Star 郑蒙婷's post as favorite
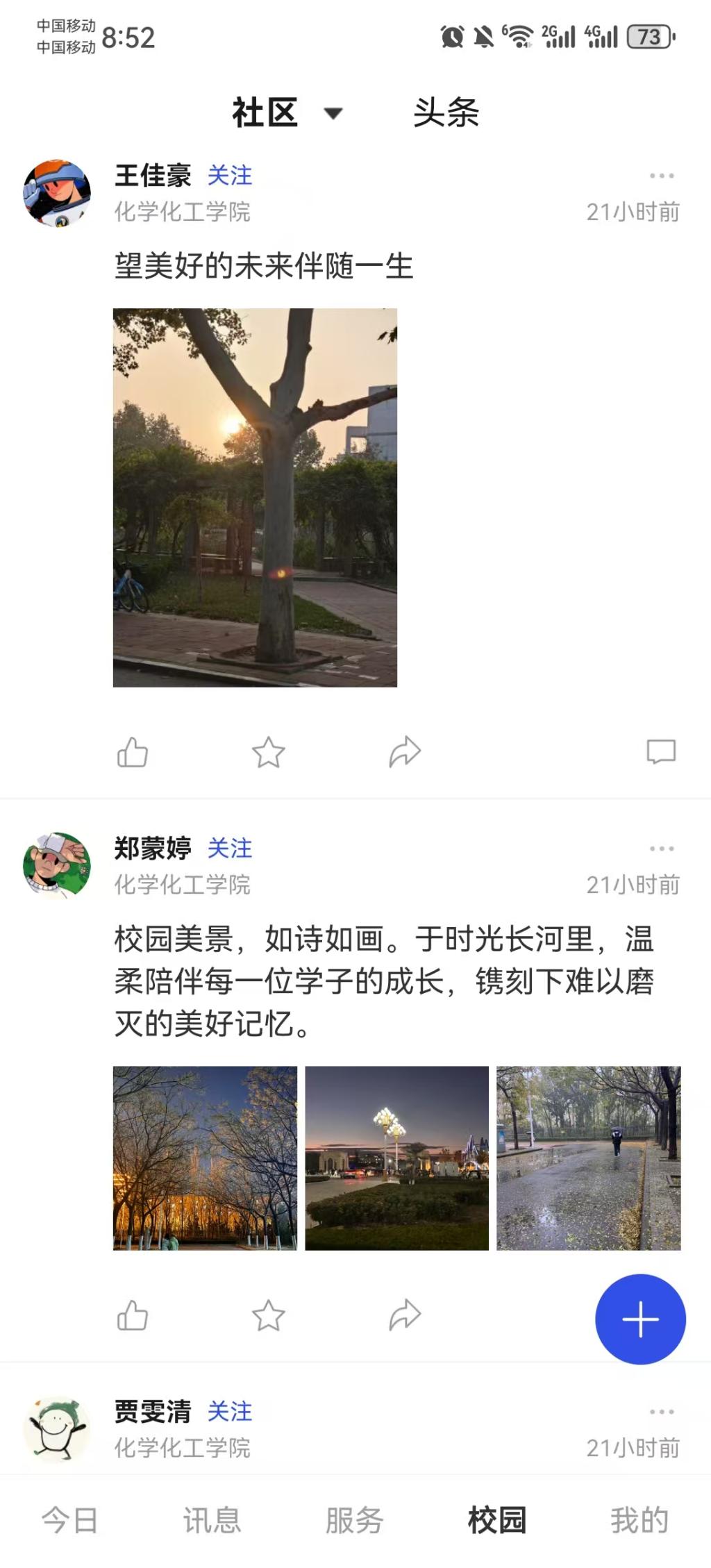Viewport: 711px width, 1568px height. tap(268, 1315)
